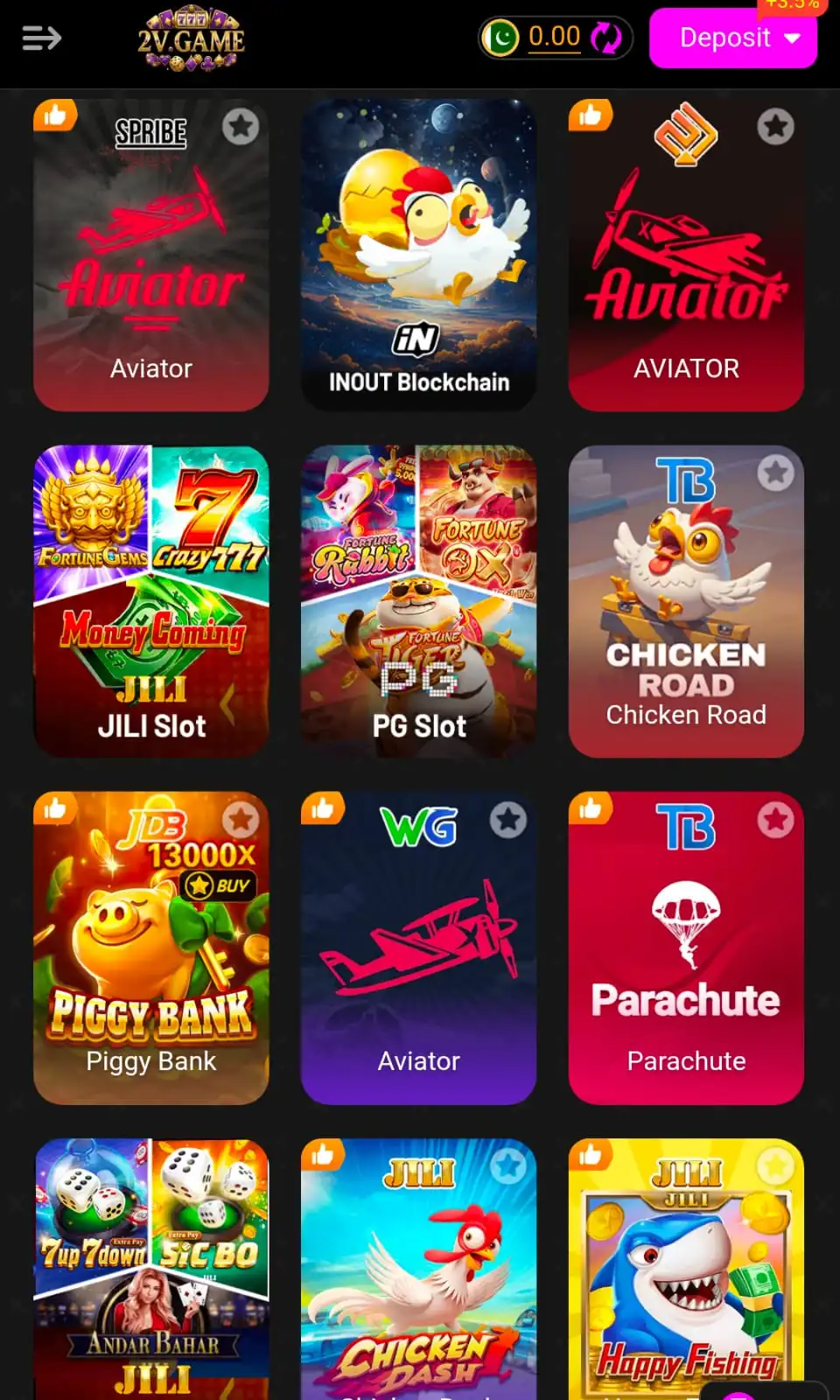Add Piggy Bank to favorites
The height and width of the screenshot is (1400, 840).
[241, 820]
